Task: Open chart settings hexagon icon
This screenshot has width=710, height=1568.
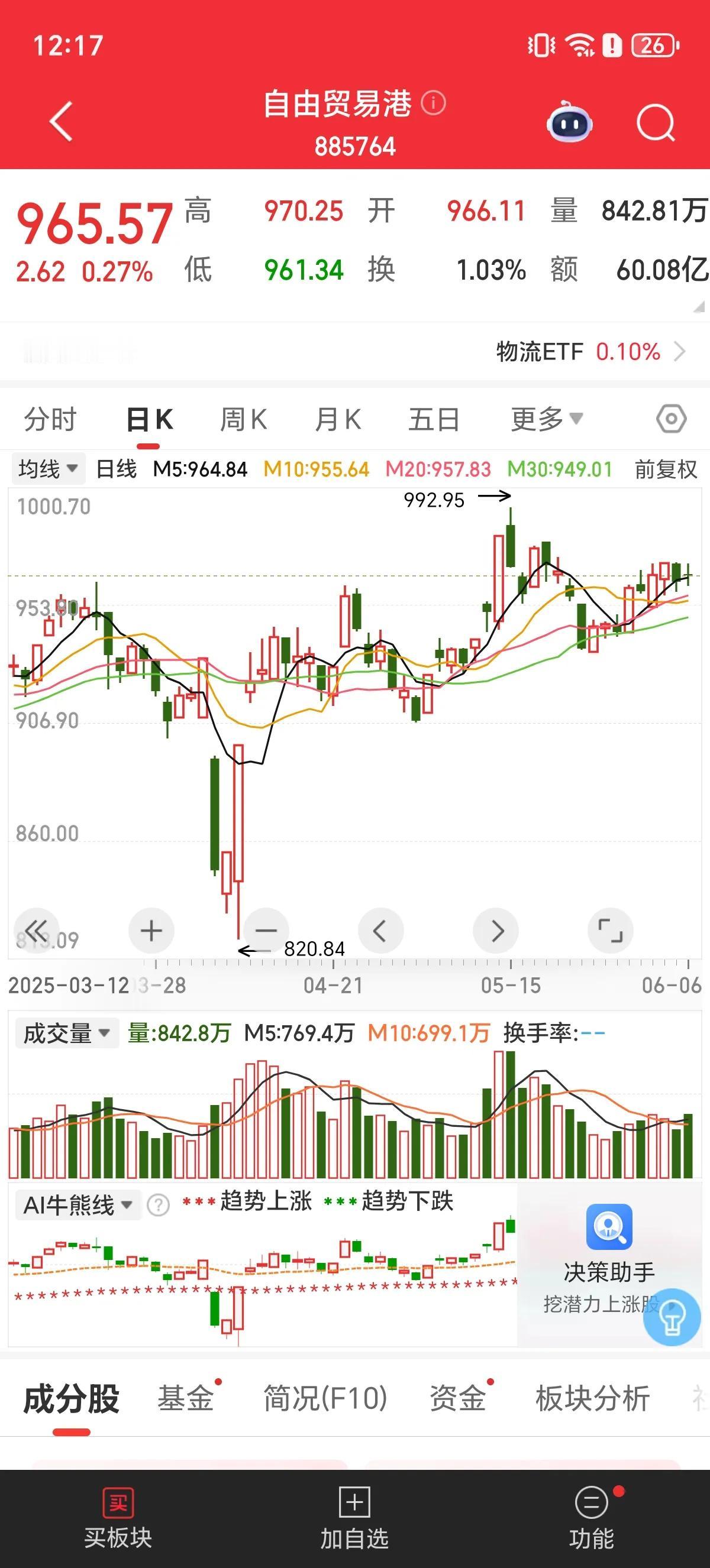Action: (671, 419)
